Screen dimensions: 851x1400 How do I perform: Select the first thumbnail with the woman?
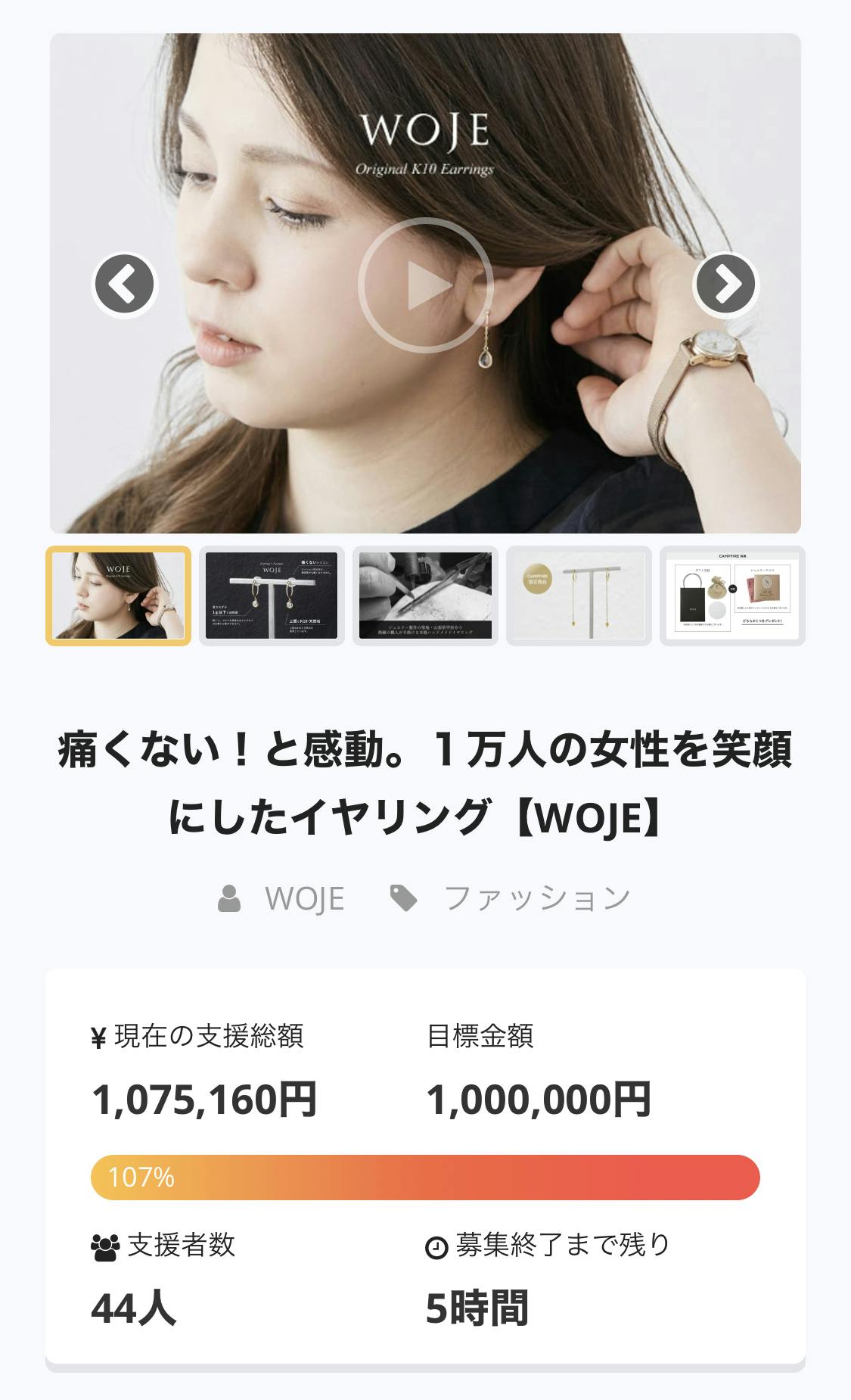119,596
